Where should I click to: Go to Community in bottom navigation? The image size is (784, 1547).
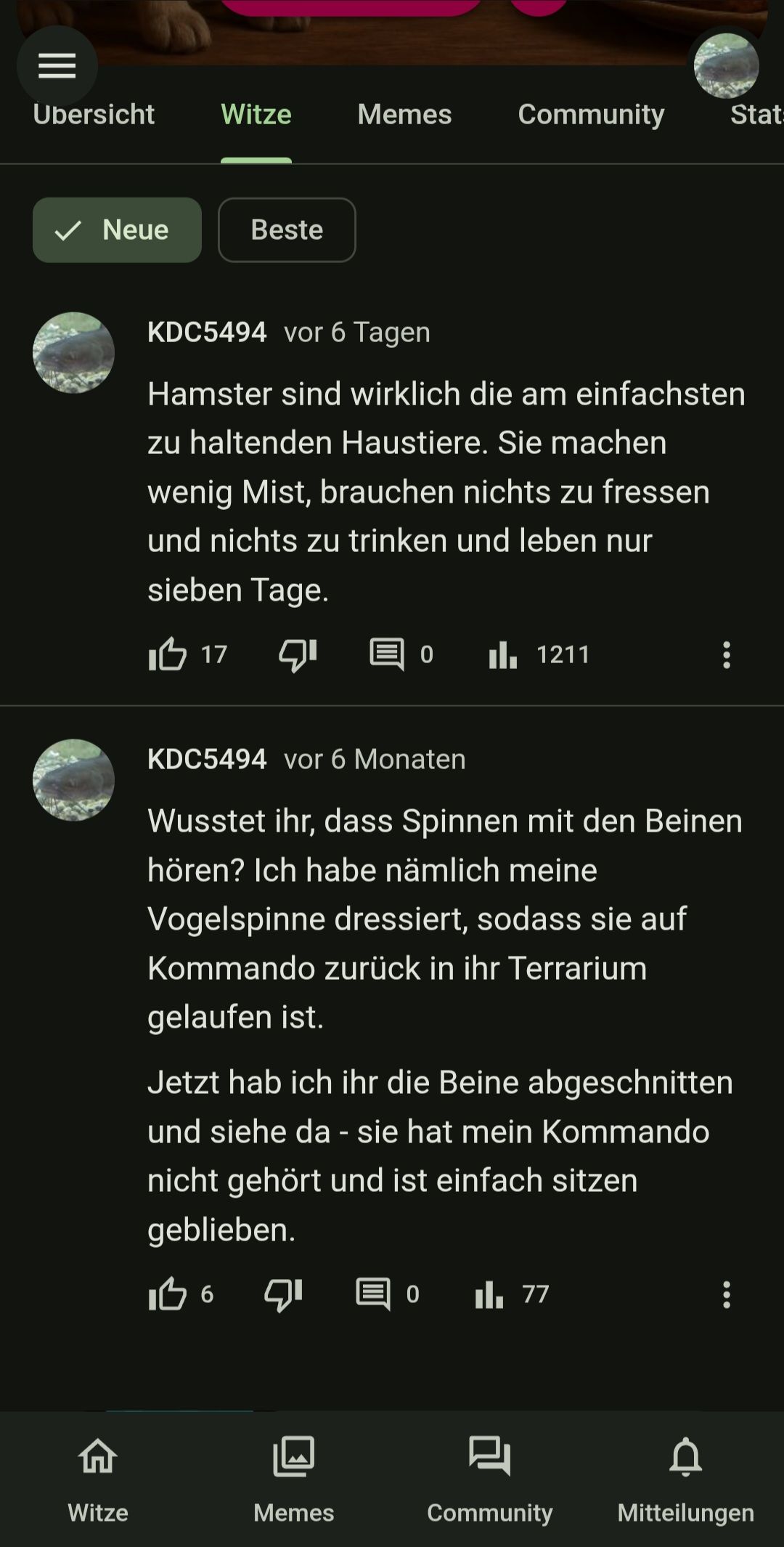tap(490, 1479)
